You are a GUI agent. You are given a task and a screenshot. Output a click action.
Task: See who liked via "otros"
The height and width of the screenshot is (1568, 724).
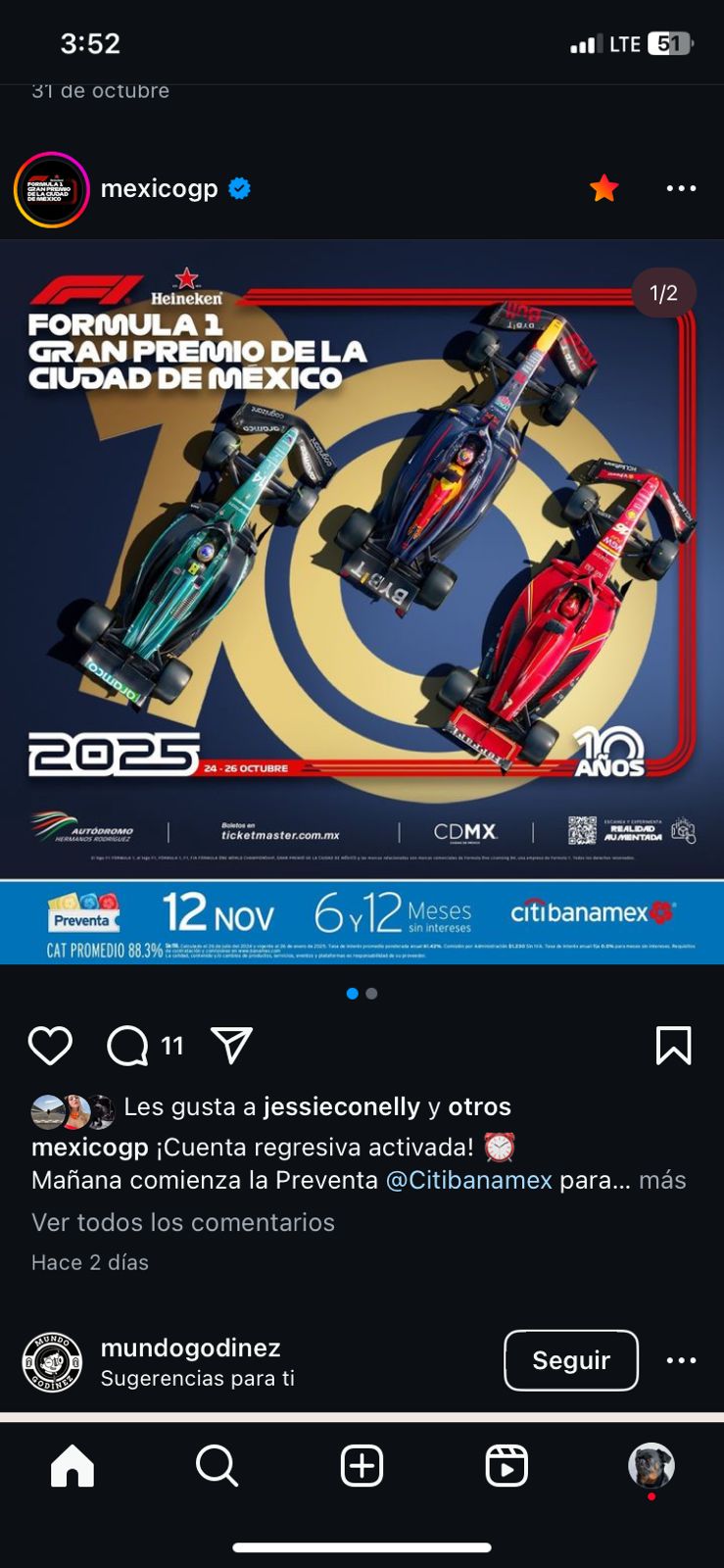pos(479,1106)
